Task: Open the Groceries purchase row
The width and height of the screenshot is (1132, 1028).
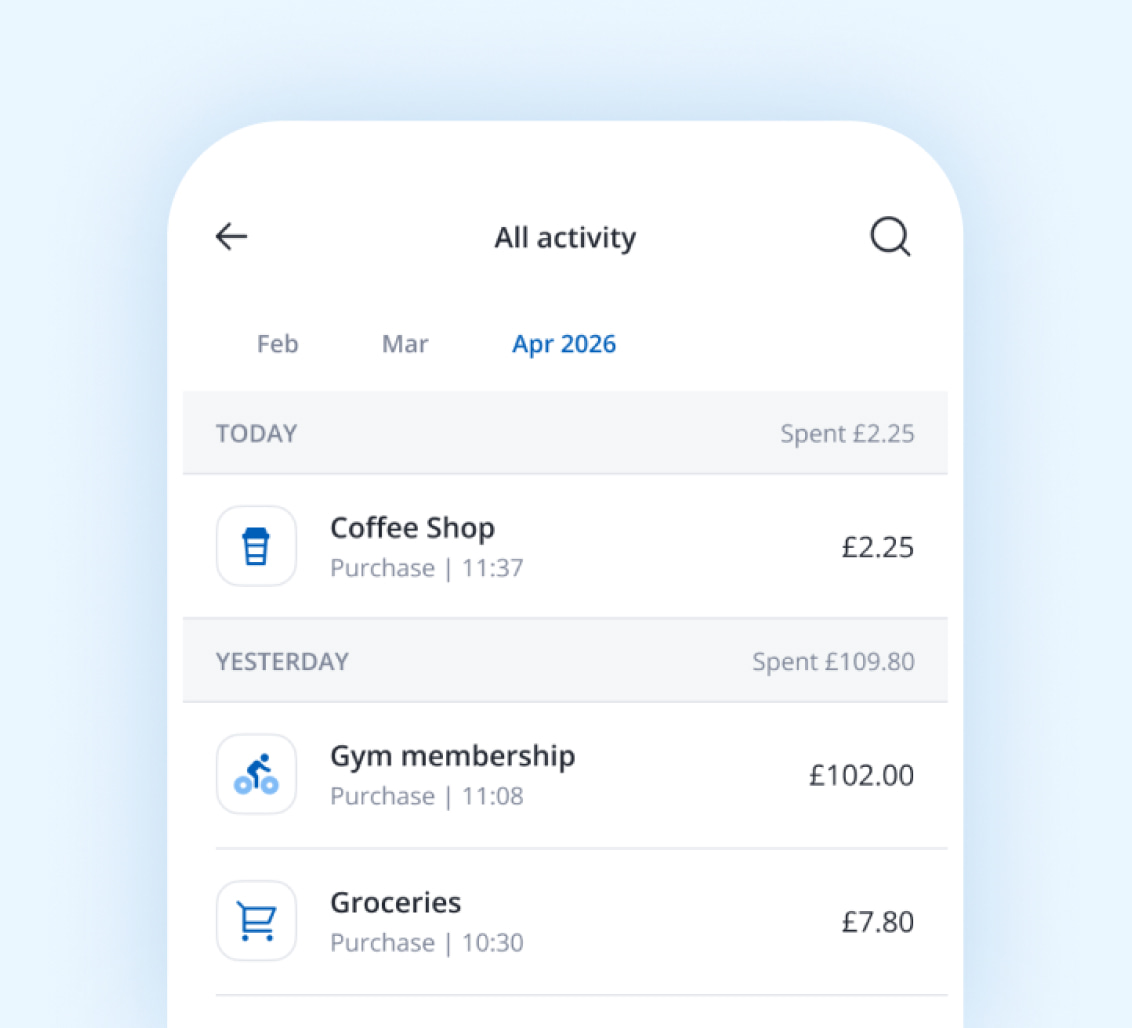Action: coord(565,922)
